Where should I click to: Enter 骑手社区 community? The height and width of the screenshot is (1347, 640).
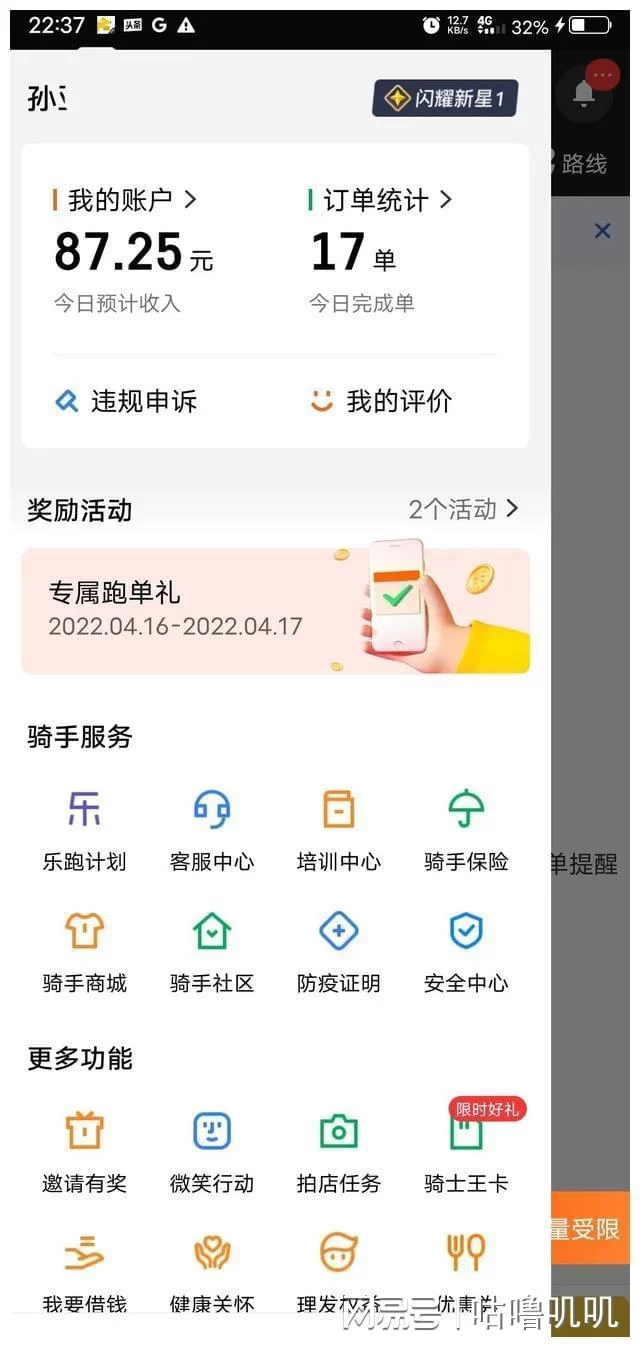click(x=212, y=952)
